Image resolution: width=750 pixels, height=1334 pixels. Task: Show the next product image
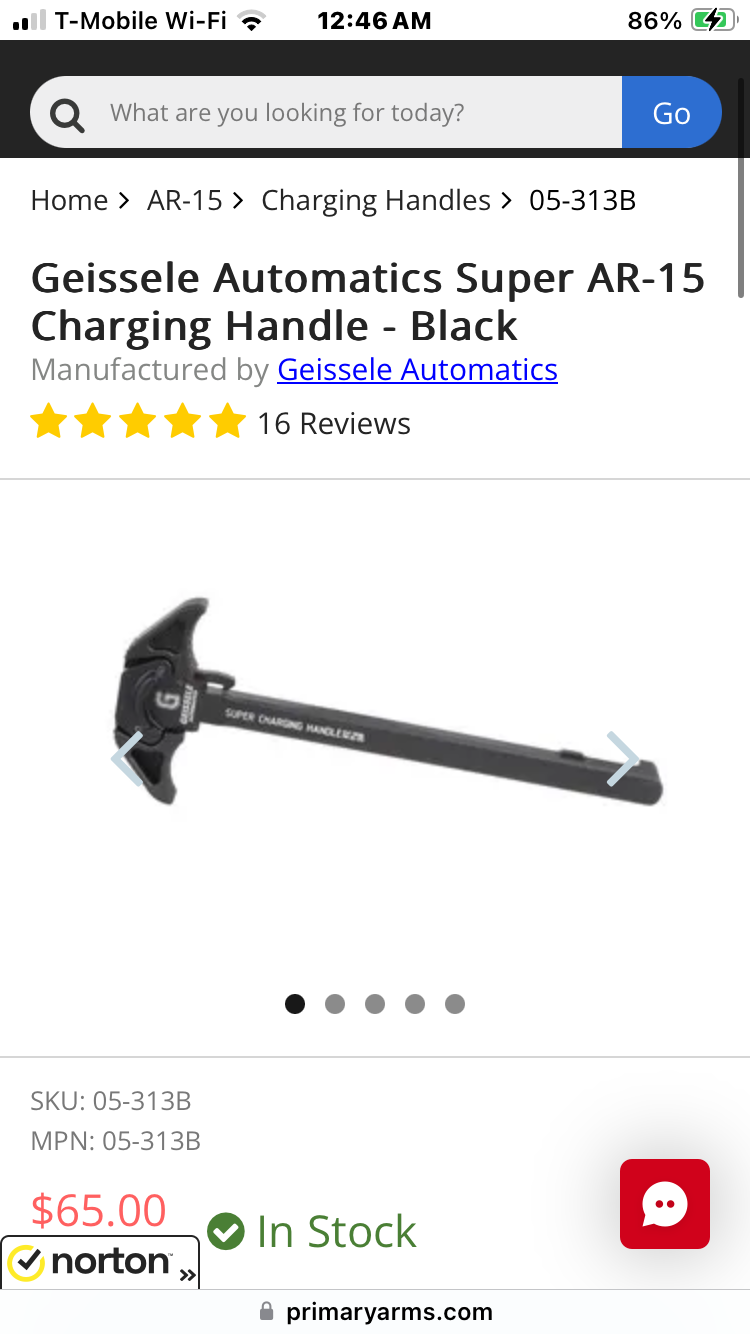(622, 758)
